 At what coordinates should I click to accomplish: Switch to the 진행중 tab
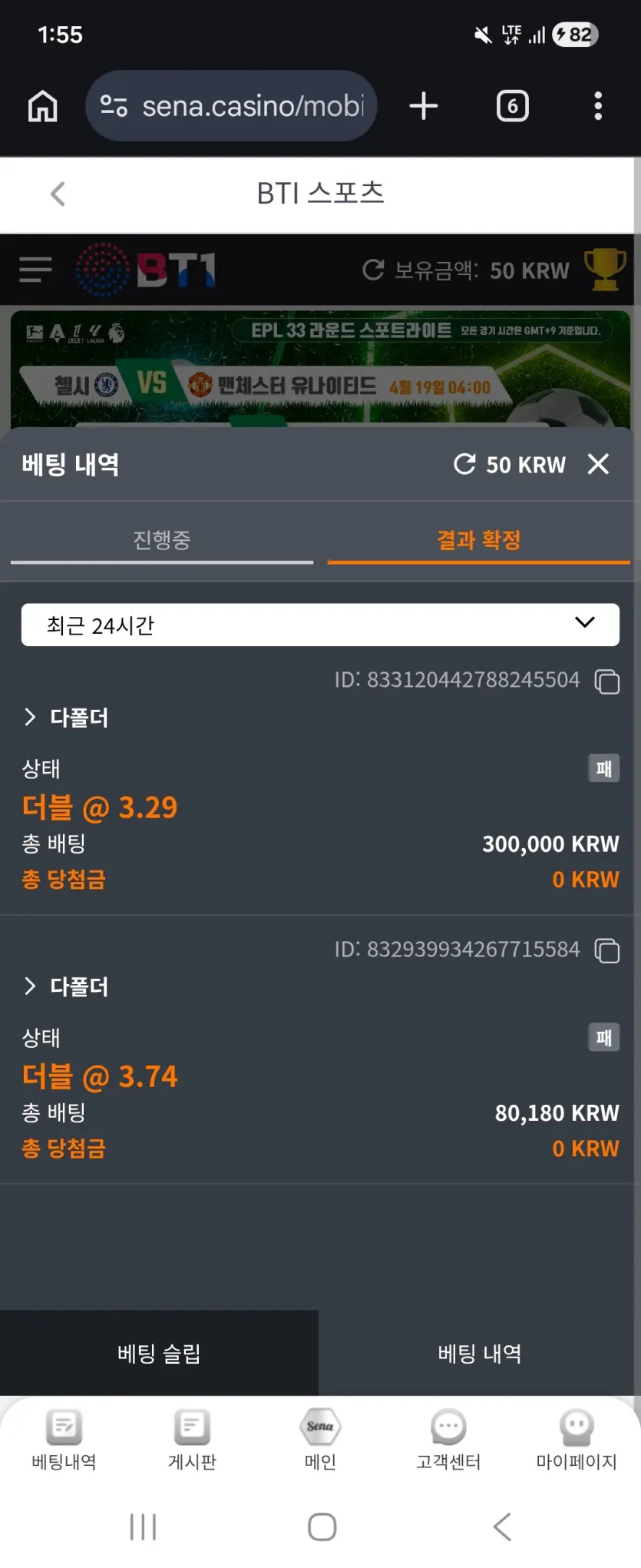click(162, 541)
